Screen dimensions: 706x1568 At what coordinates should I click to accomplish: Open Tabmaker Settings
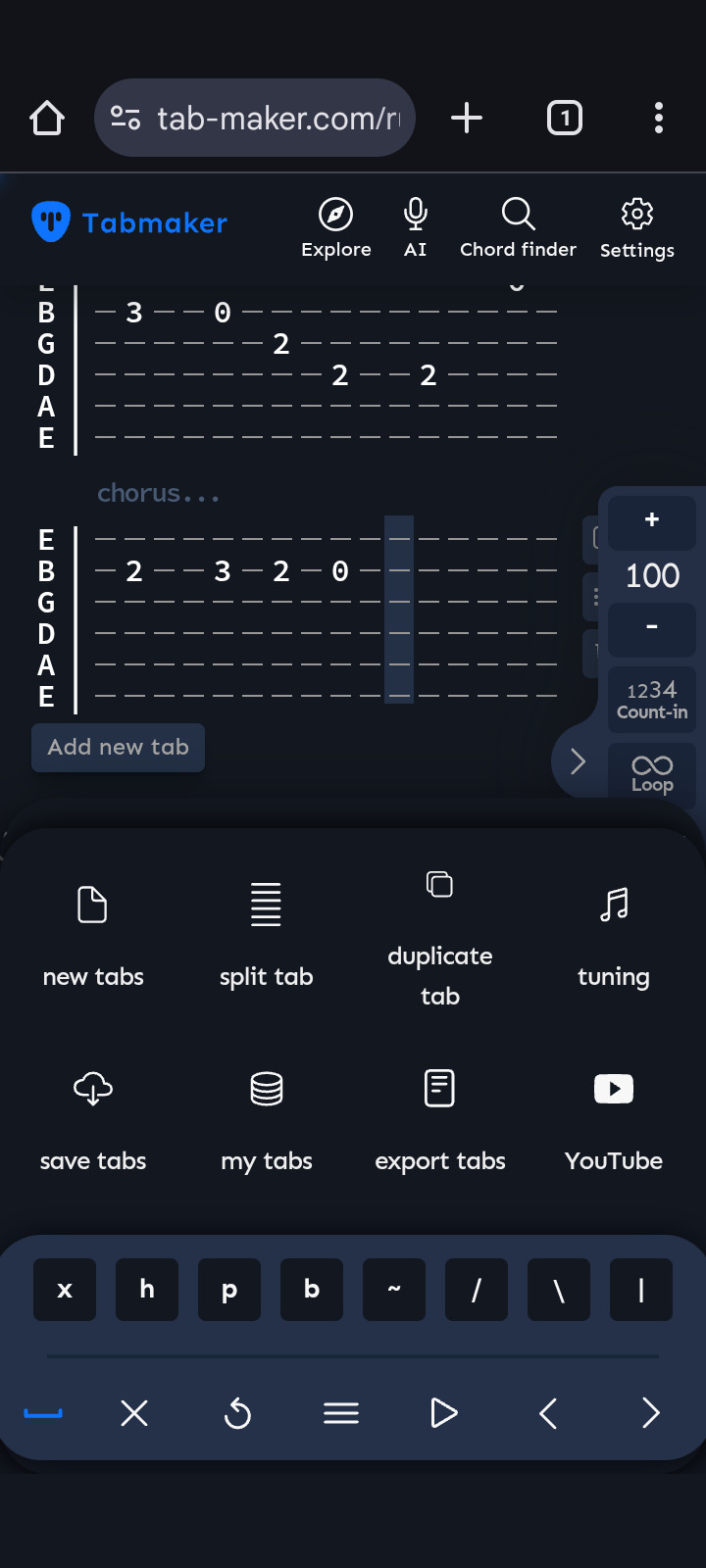point(636,228)
